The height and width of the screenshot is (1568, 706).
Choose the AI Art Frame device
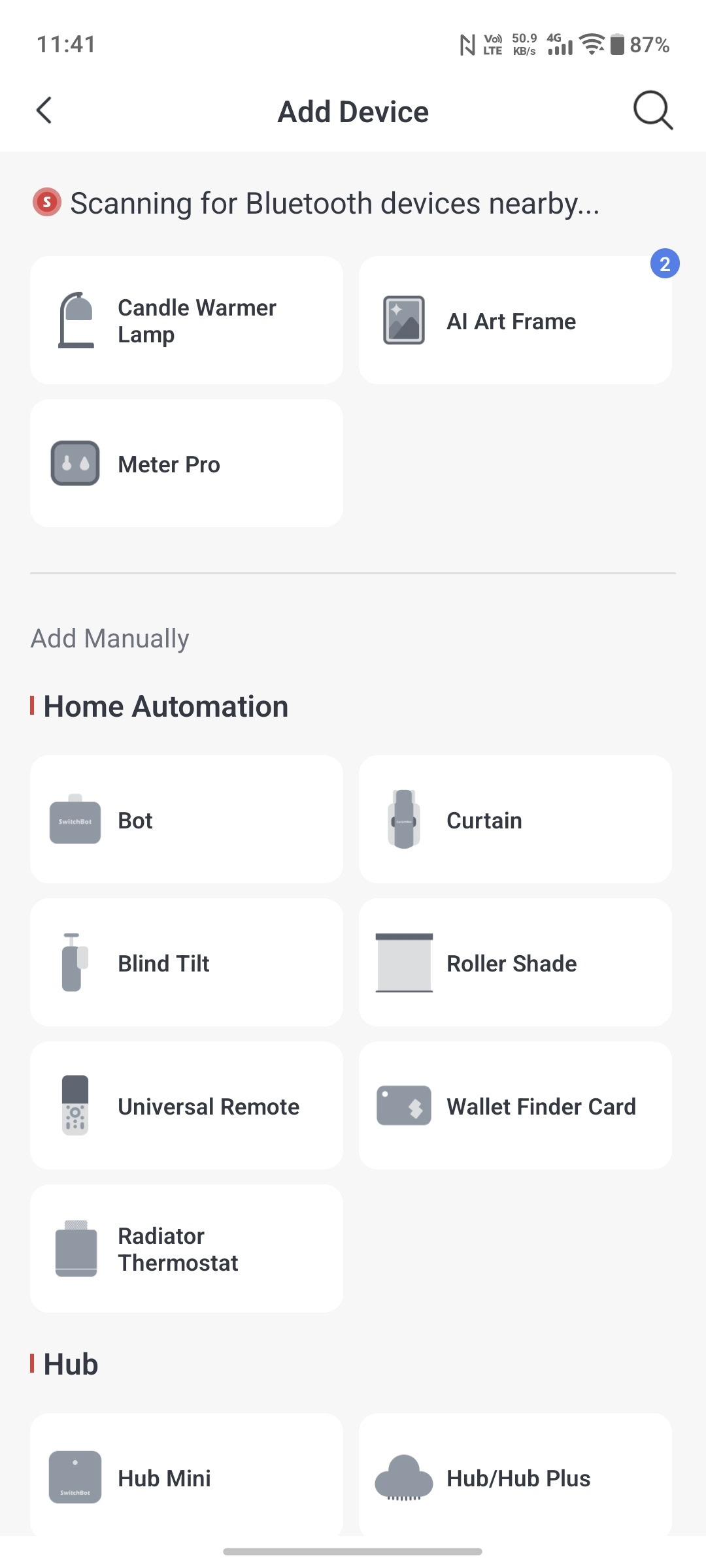pyautogui.click(x=515, y=321)
